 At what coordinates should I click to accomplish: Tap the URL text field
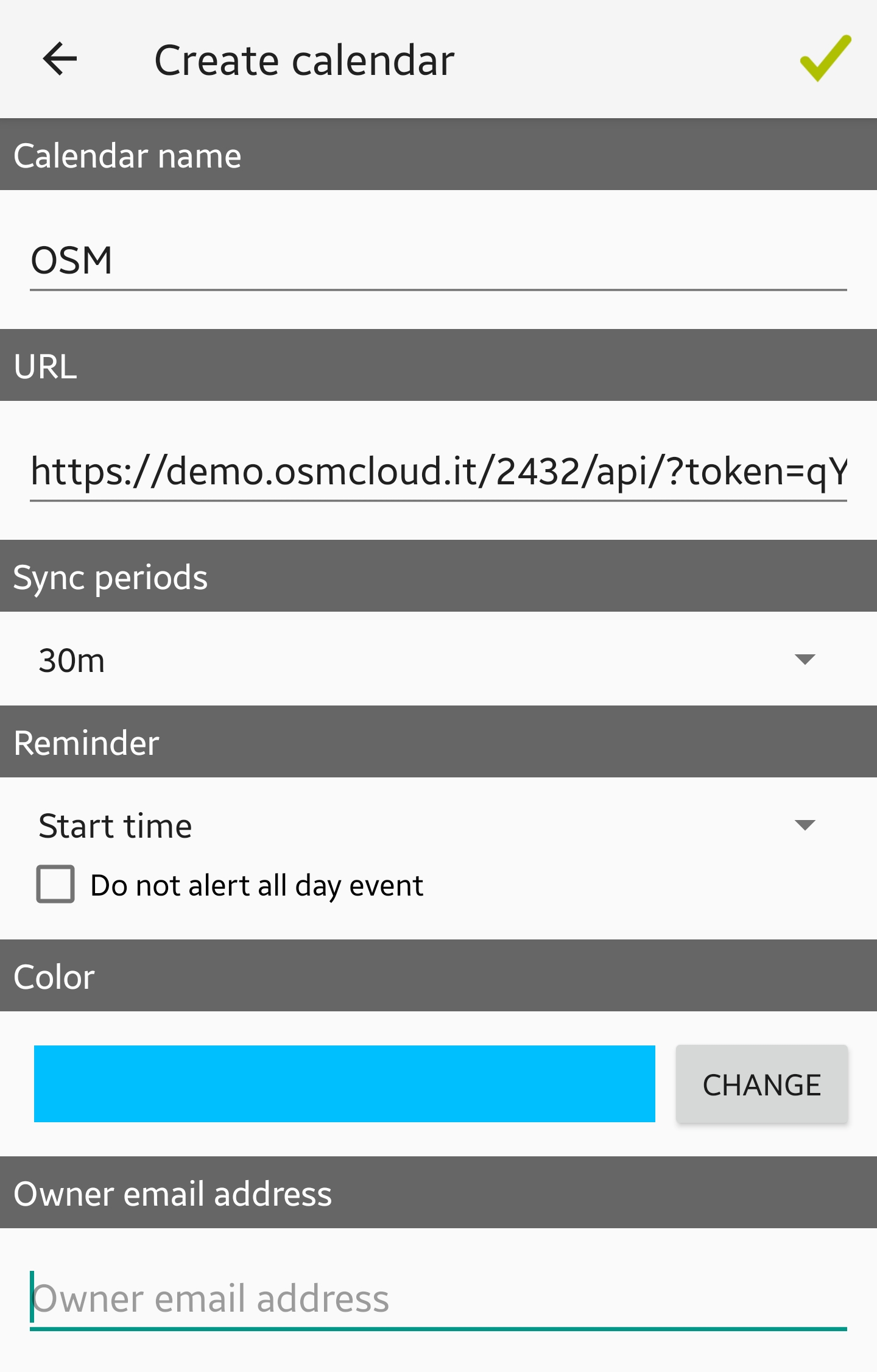437,472
